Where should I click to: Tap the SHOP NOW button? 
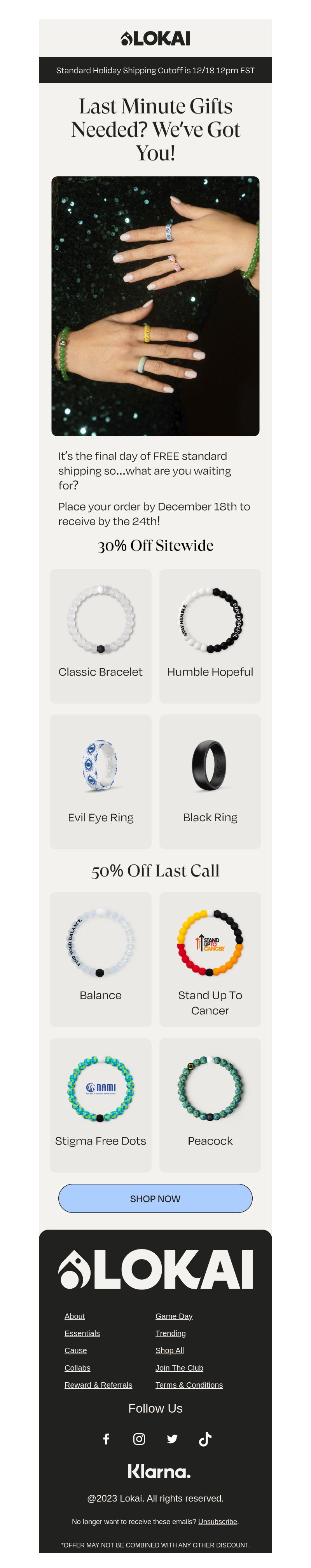click(155, 1198)
